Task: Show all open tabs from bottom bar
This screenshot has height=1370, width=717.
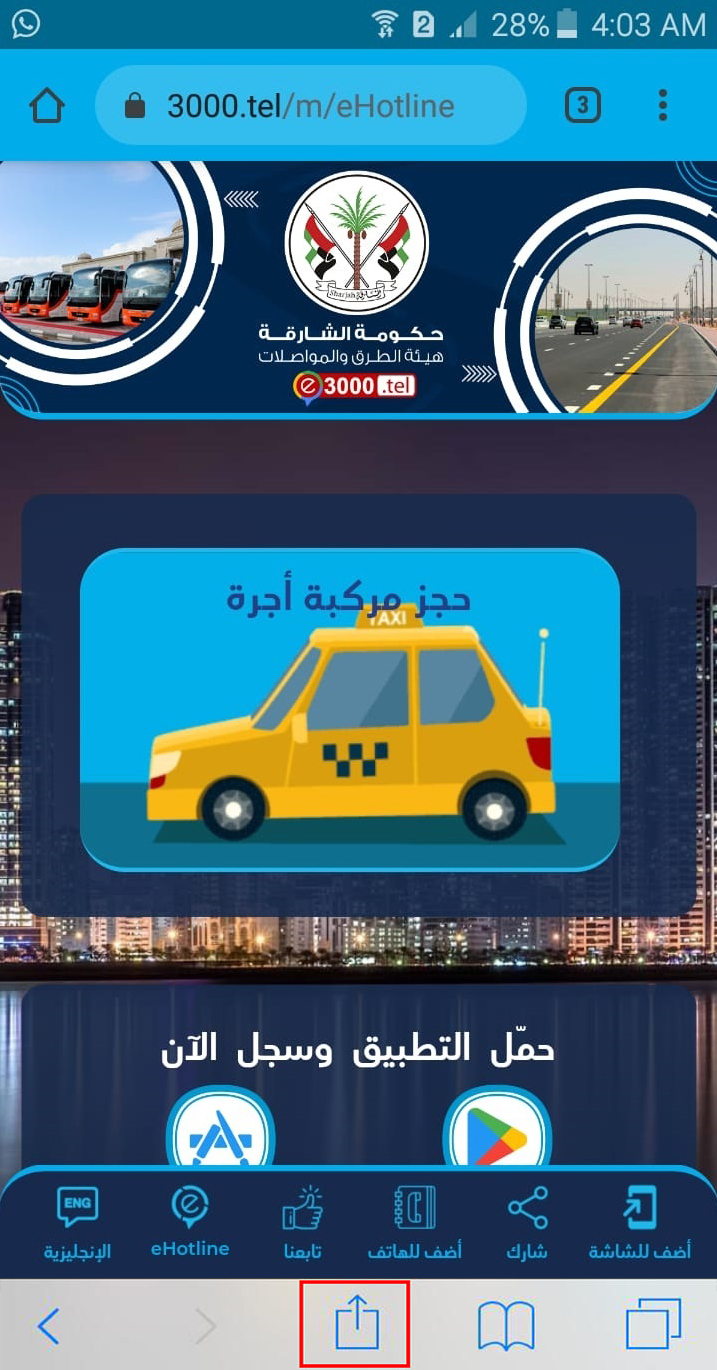Action: pyautogui.click(x=653, y=1326)
